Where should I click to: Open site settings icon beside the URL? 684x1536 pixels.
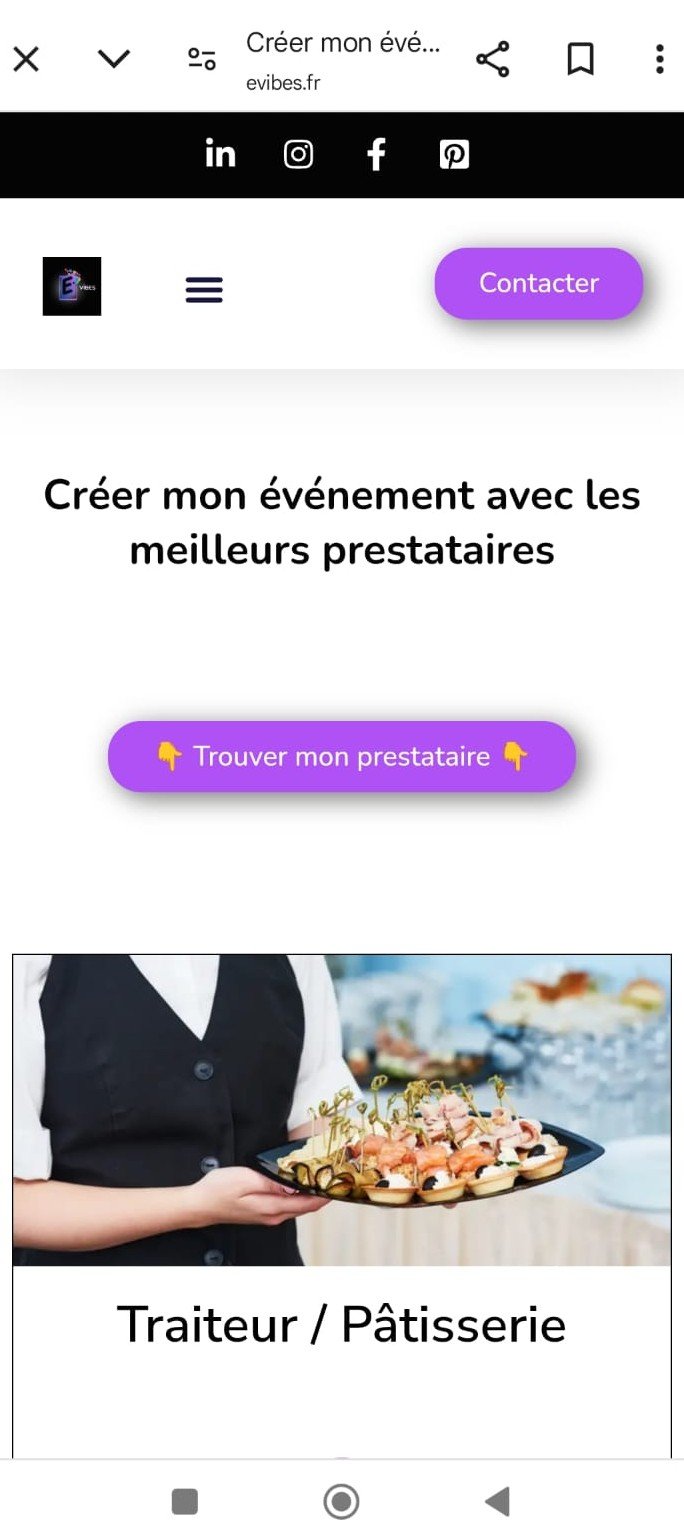click(x=202, y=60)
